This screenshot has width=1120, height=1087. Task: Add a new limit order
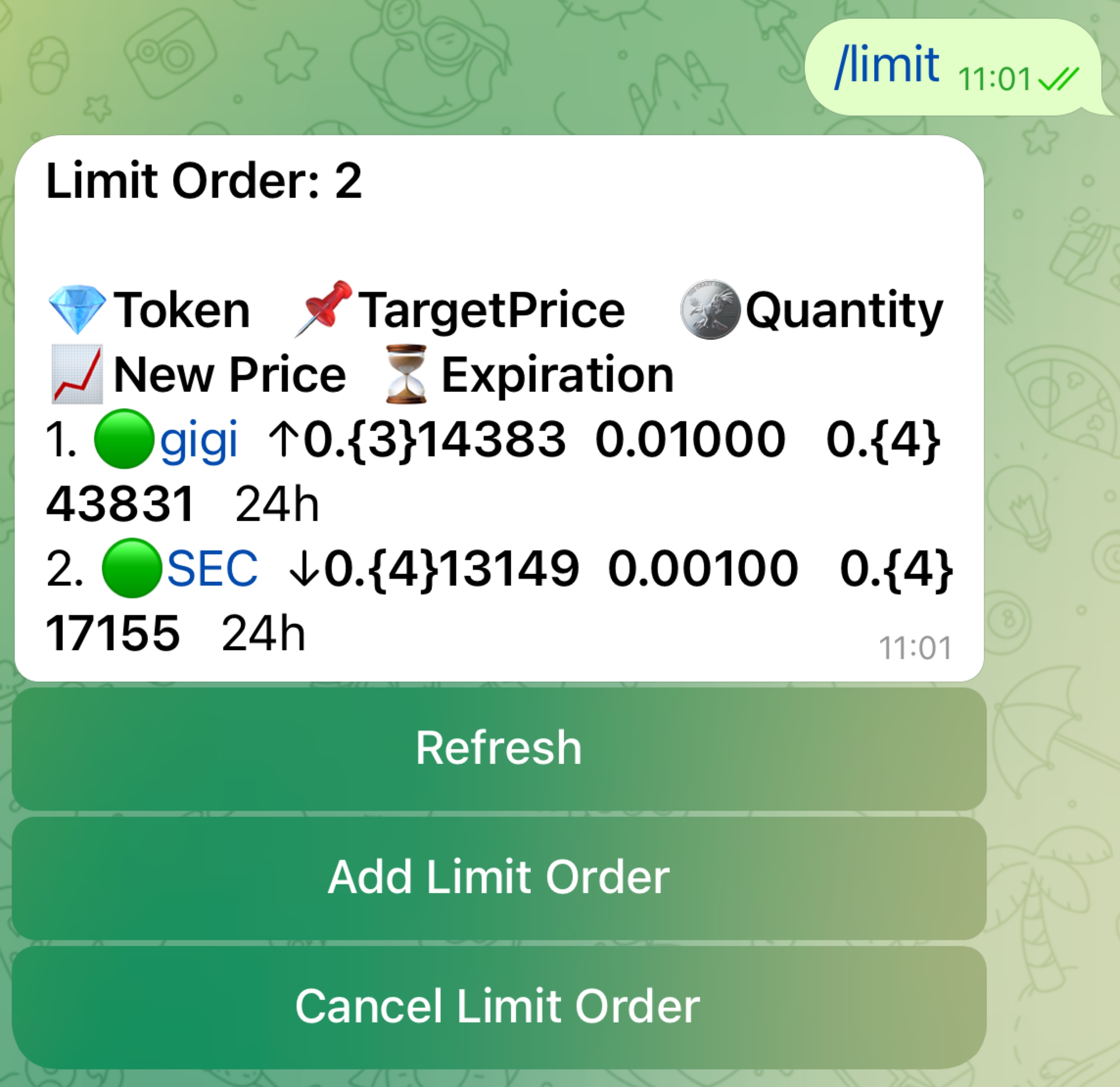499,878
